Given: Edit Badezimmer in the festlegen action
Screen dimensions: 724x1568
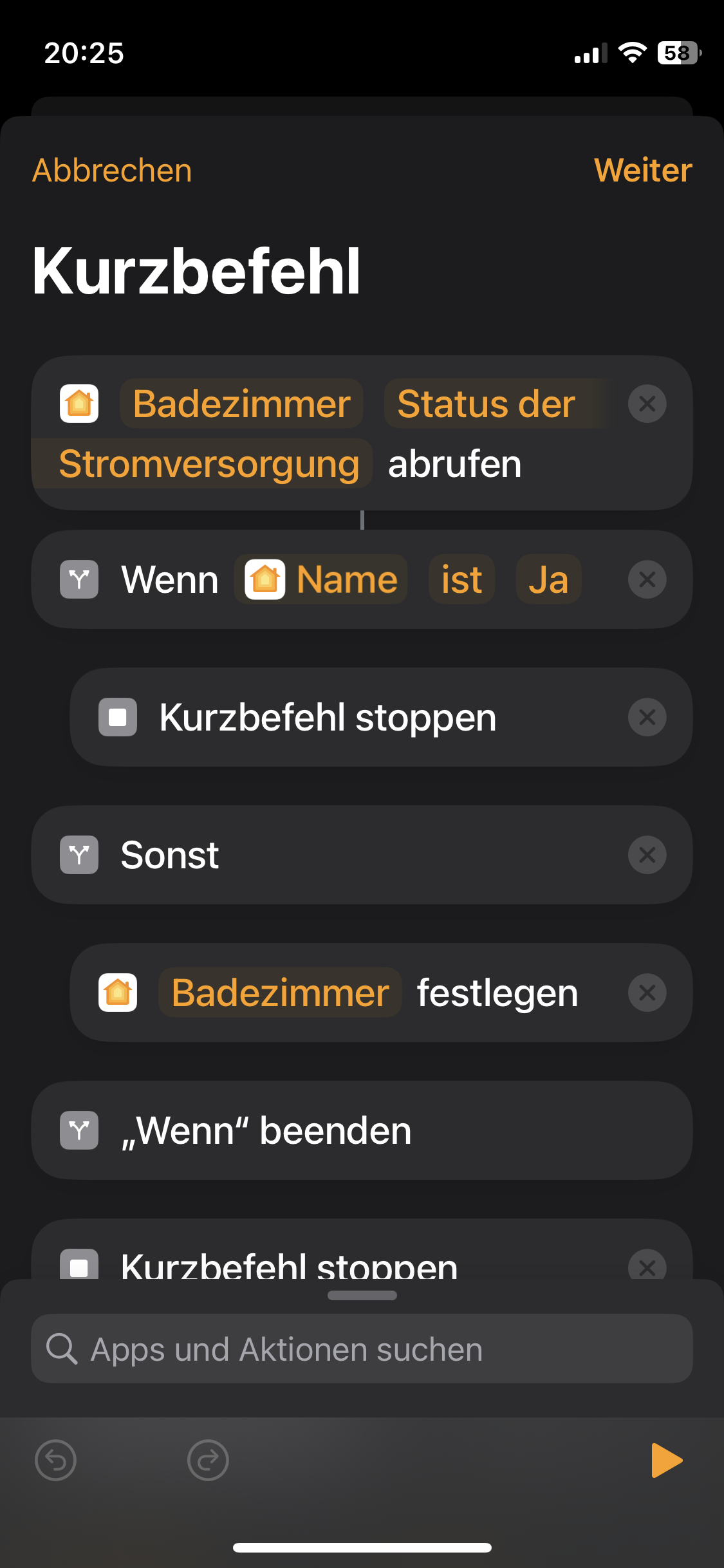Looking at the screenshot, I should click(280, 993).
